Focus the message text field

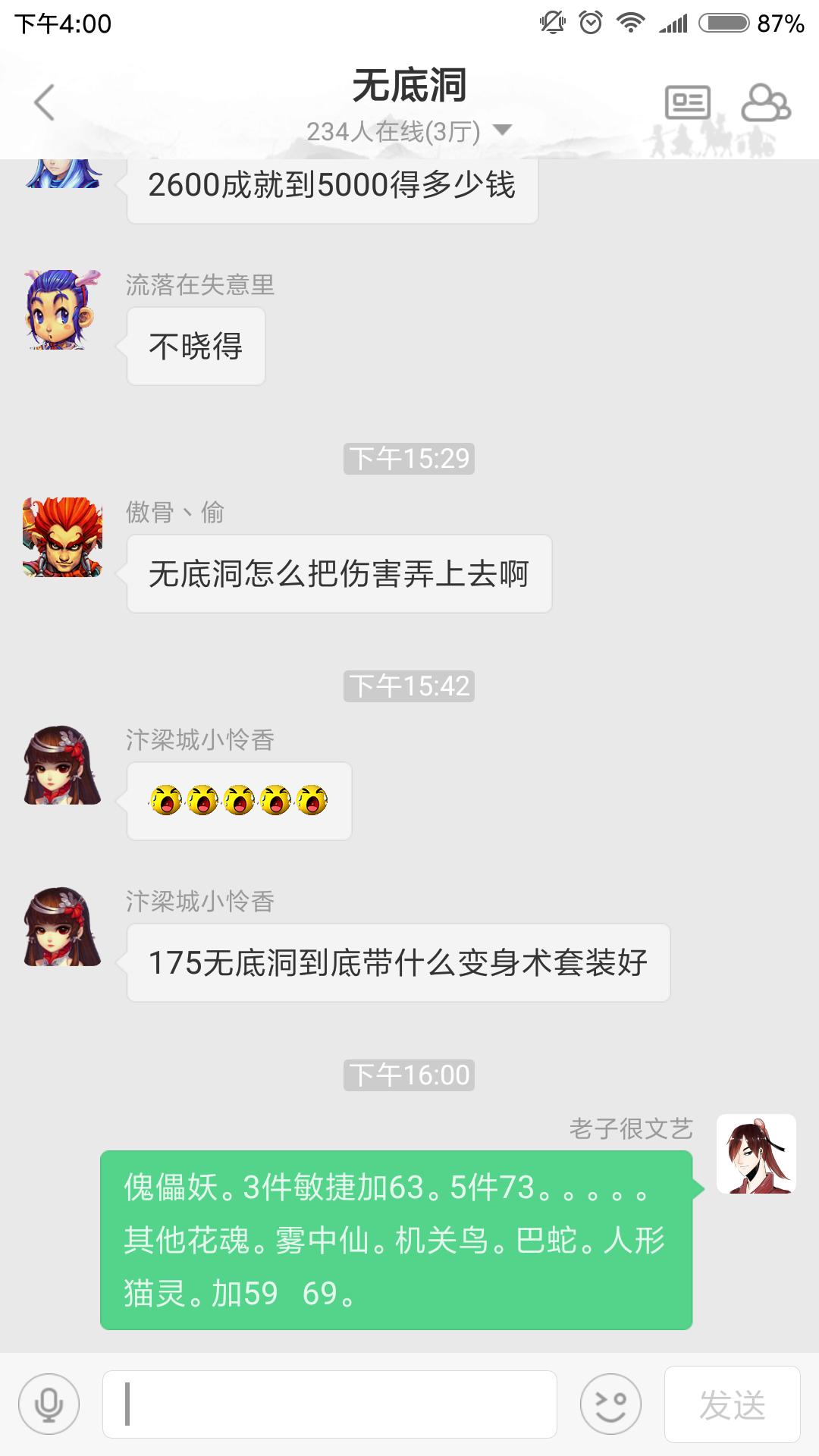330,1404
